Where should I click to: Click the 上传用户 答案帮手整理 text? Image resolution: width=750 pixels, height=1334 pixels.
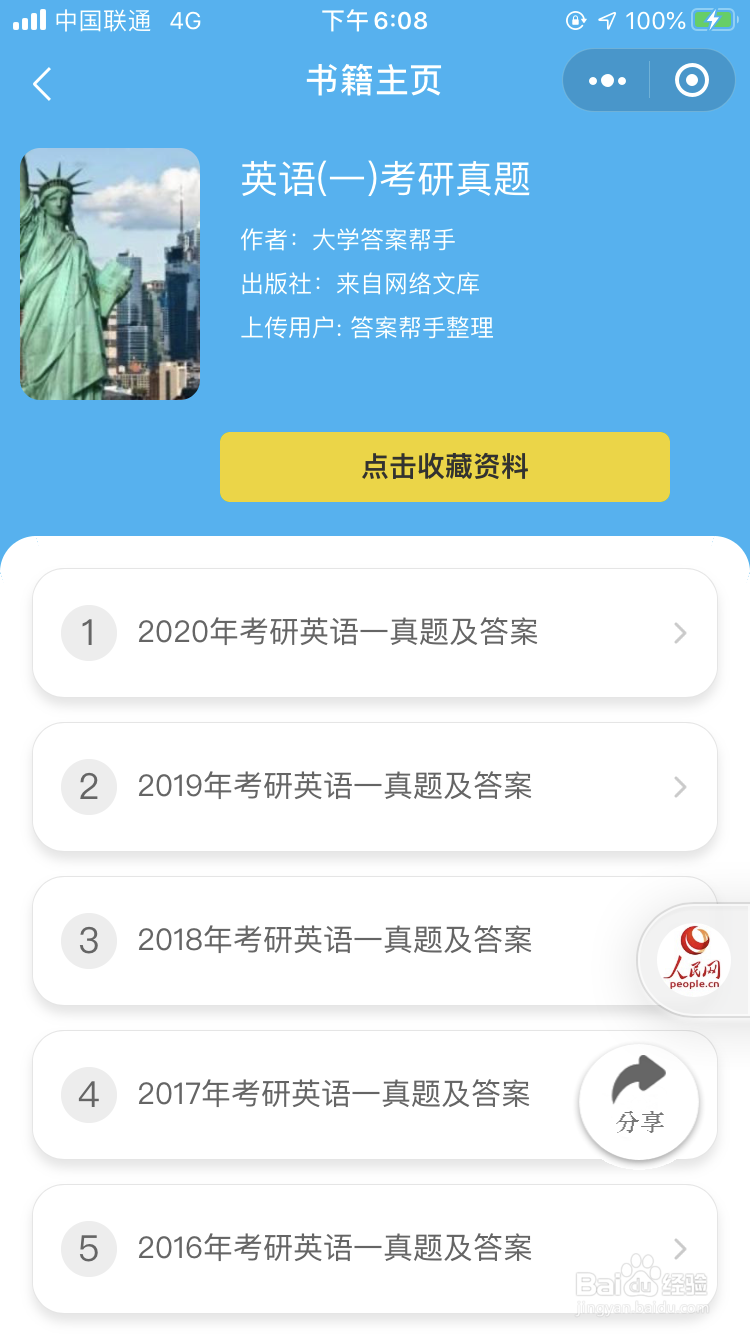point(366,327)
